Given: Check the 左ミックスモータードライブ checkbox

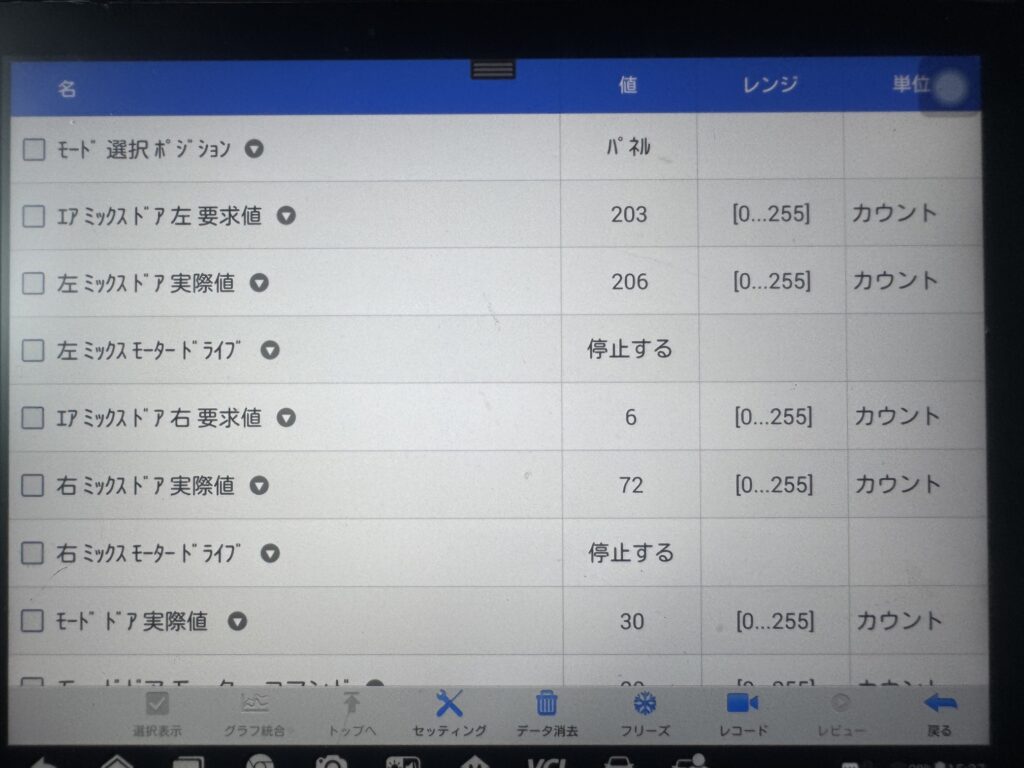Looking at the screenshot, I should point(34,351).
